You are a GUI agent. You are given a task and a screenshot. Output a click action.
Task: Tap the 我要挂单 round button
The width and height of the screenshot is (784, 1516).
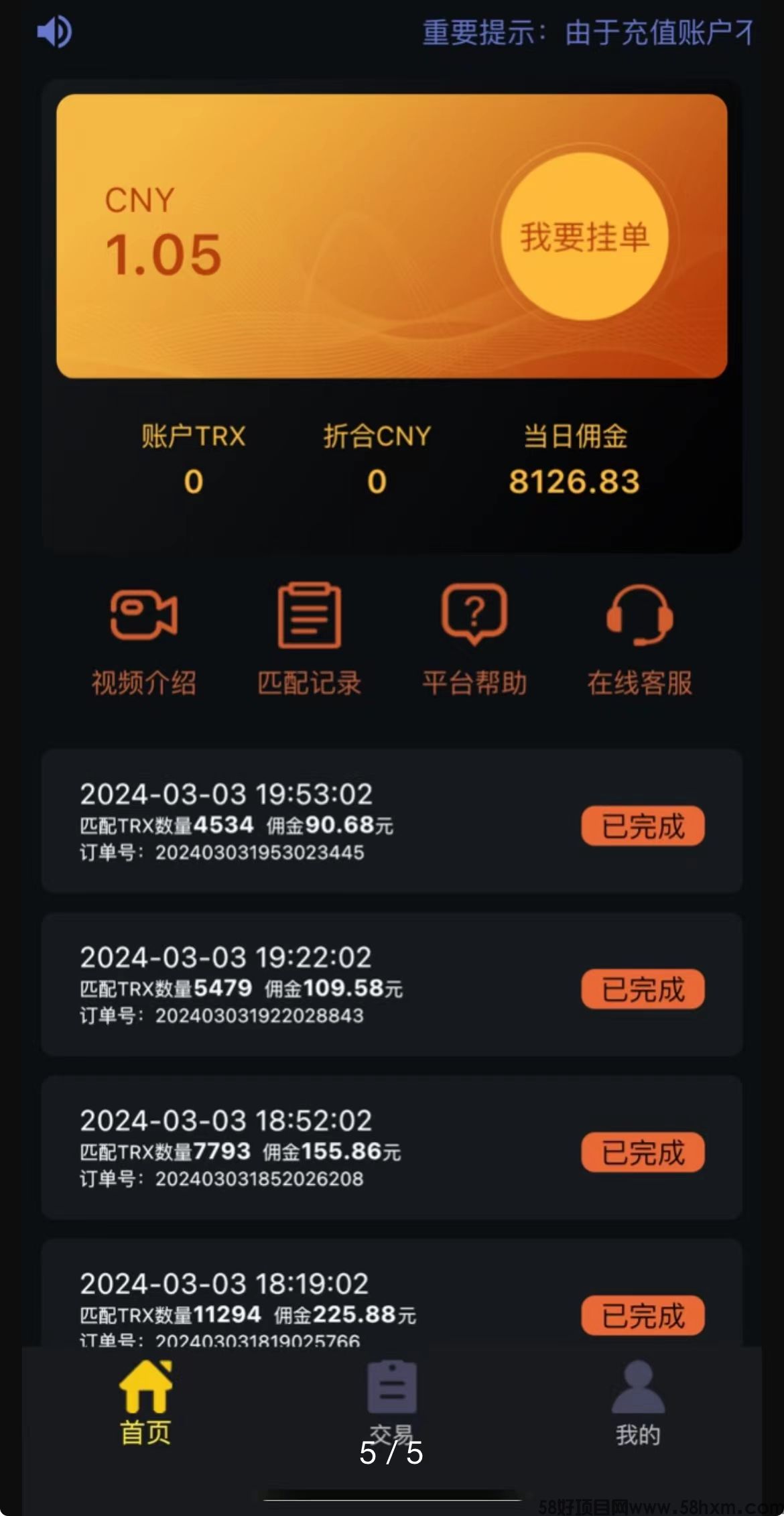584,237
